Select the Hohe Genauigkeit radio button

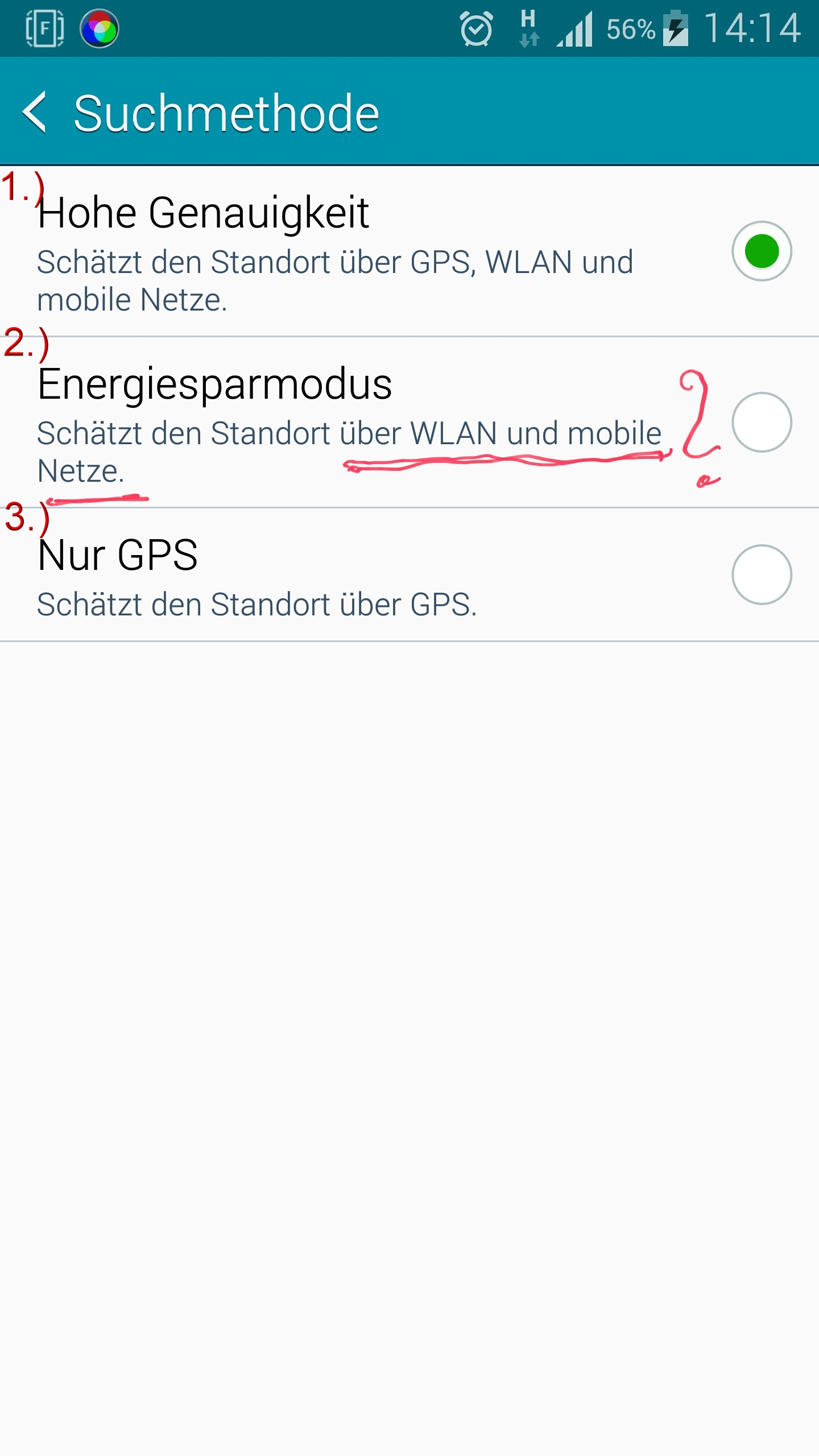(x=762, y=251)
